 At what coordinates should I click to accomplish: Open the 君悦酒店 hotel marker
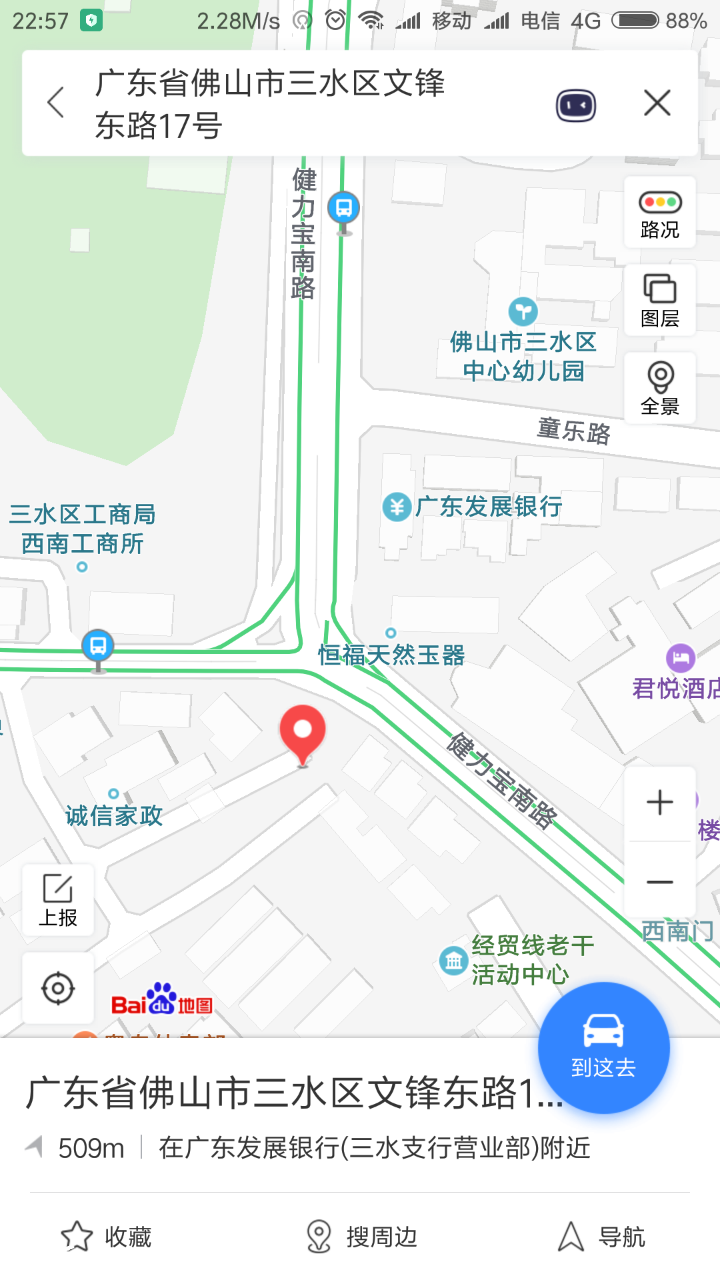pos(680,658)
